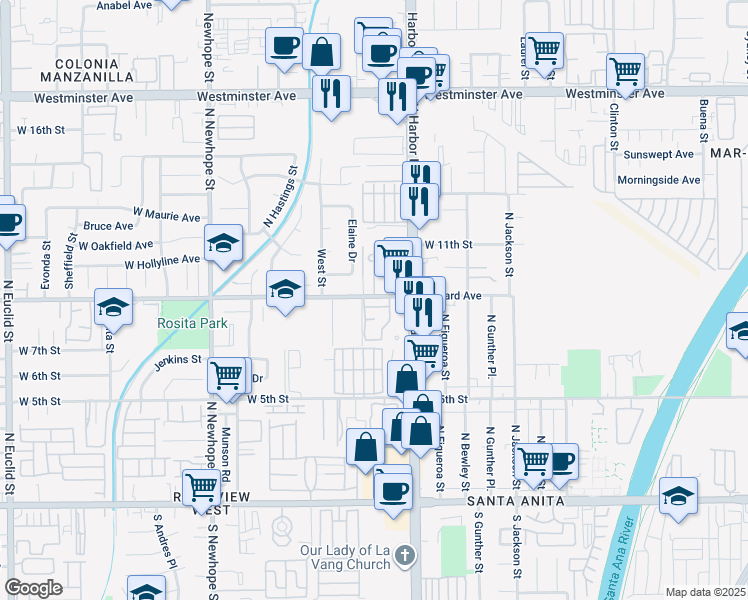The height and width of the screenshot is (600, 748).
Task: Select Our Lady of La Vang Church marker
Action: tap(404, 555)
